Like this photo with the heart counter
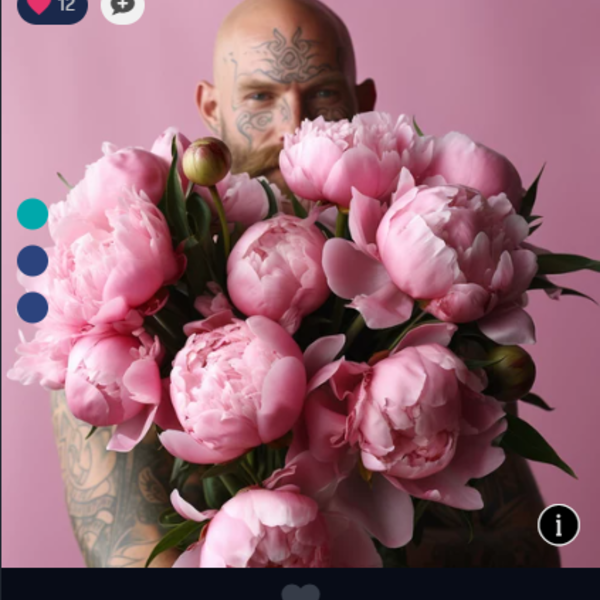Viewport: 600px width, 600px height. (51, 7)
